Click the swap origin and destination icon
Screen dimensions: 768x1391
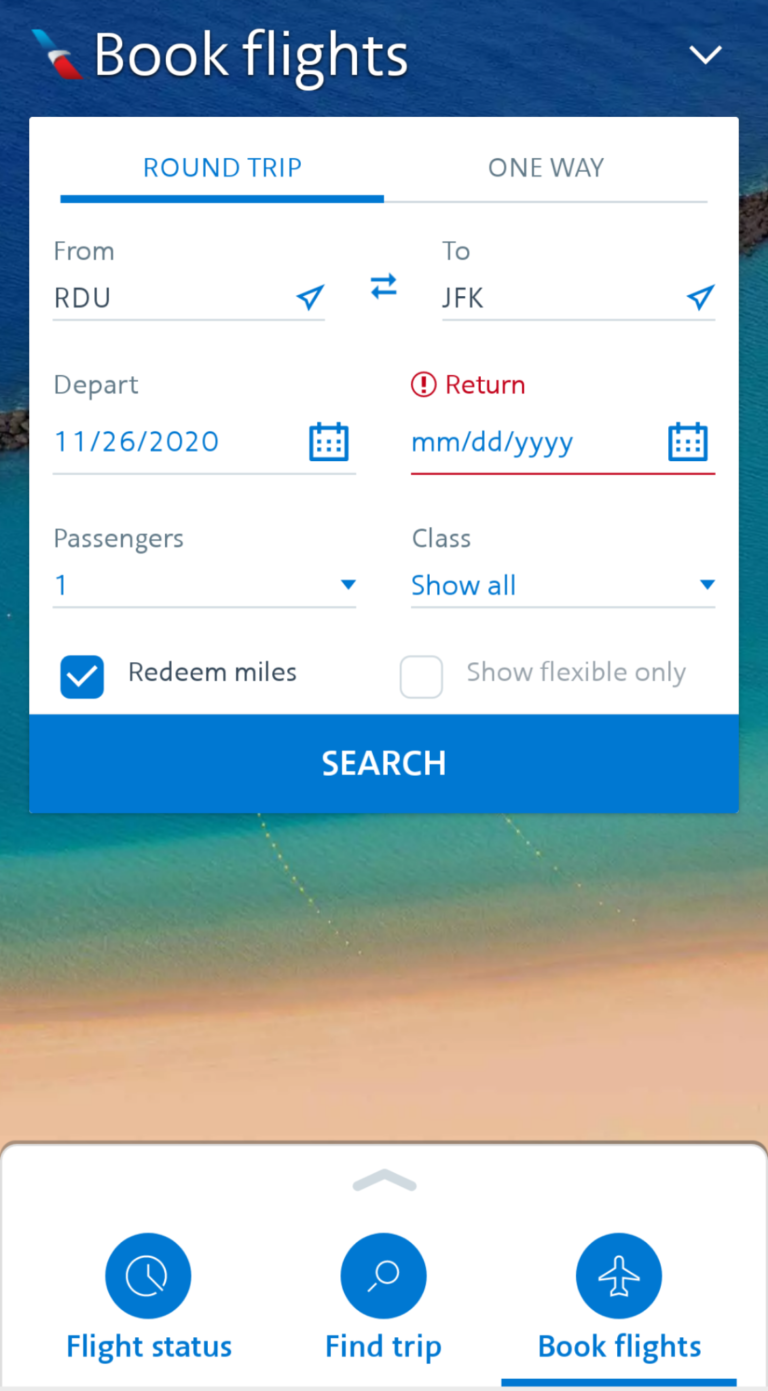[x=383, y=287]
